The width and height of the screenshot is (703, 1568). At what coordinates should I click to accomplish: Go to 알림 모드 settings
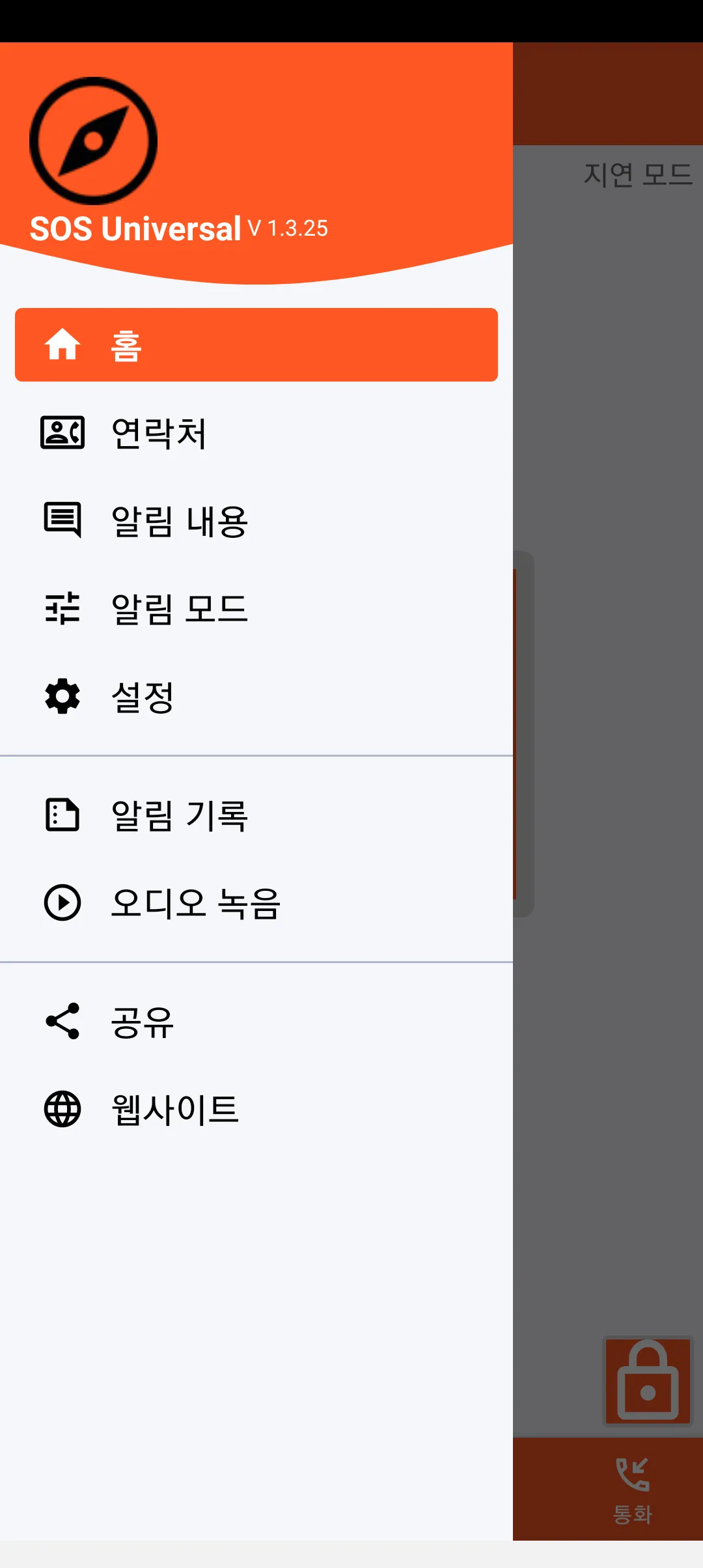256,609
